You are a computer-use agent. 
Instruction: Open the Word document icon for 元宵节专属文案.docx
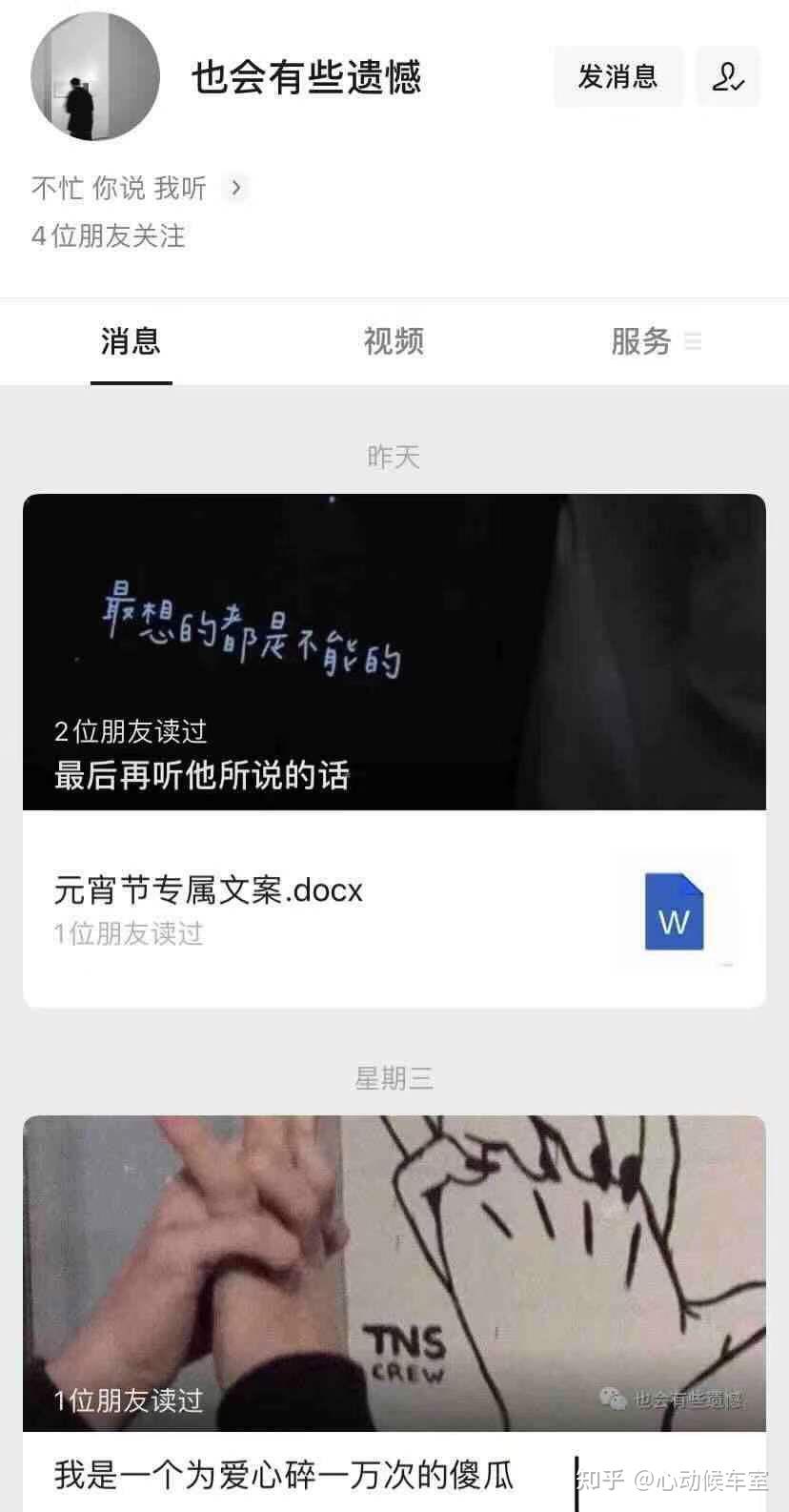(x=674, y=912)
